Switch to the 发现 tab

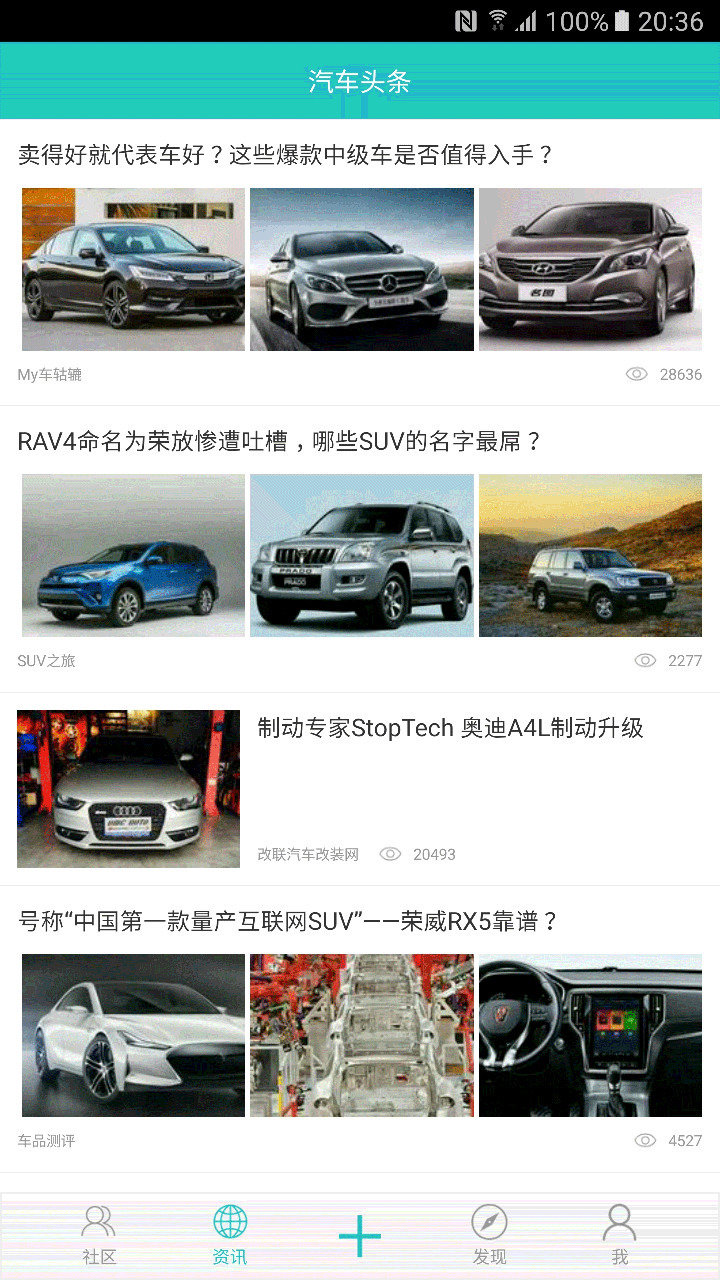tap(489, 1235)
